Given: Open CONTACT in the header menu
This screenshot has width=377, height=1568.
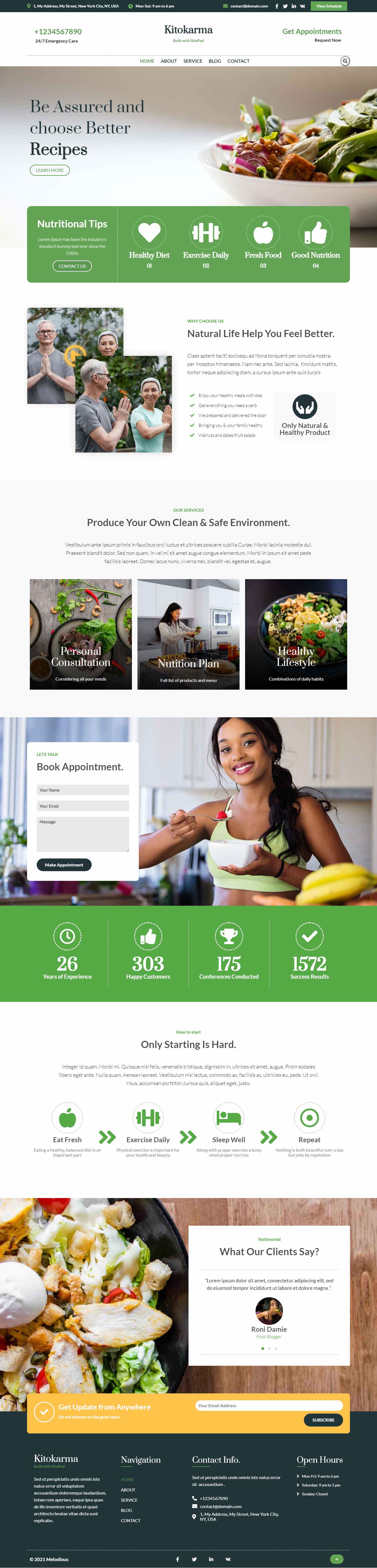Looking at the screenshot, I should click(238, 61).
